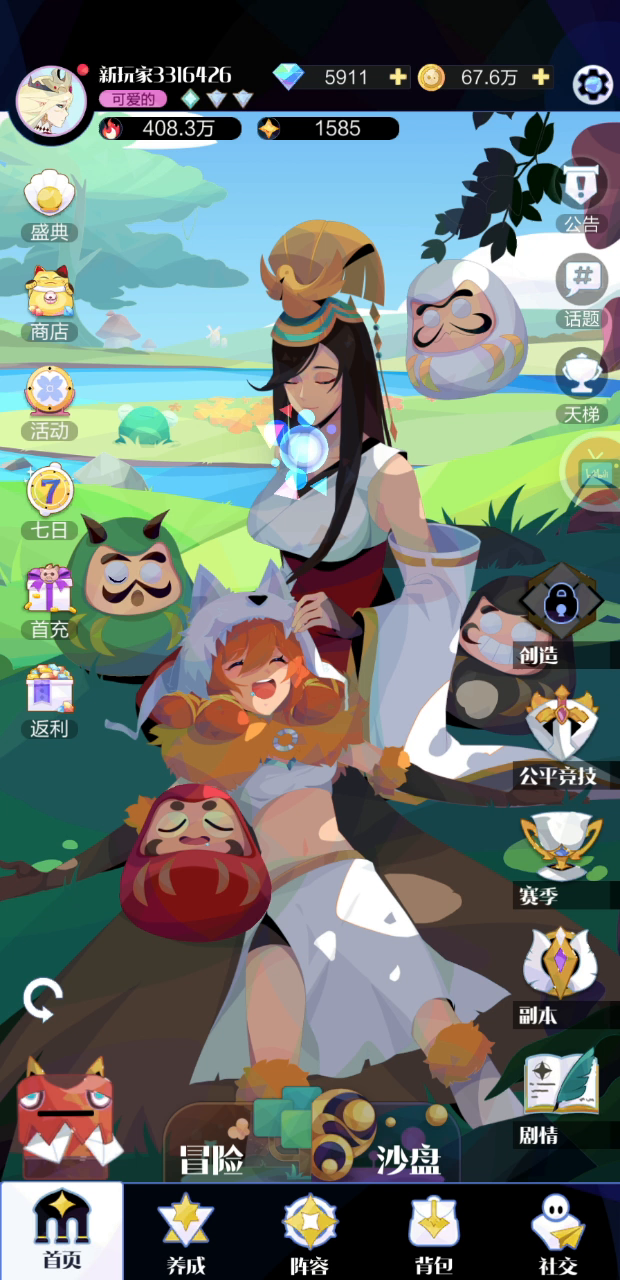Add more gold coins with plus button
Viewport: 620px width, 1280px height.
pyautogui.click(x=541, y=77)
